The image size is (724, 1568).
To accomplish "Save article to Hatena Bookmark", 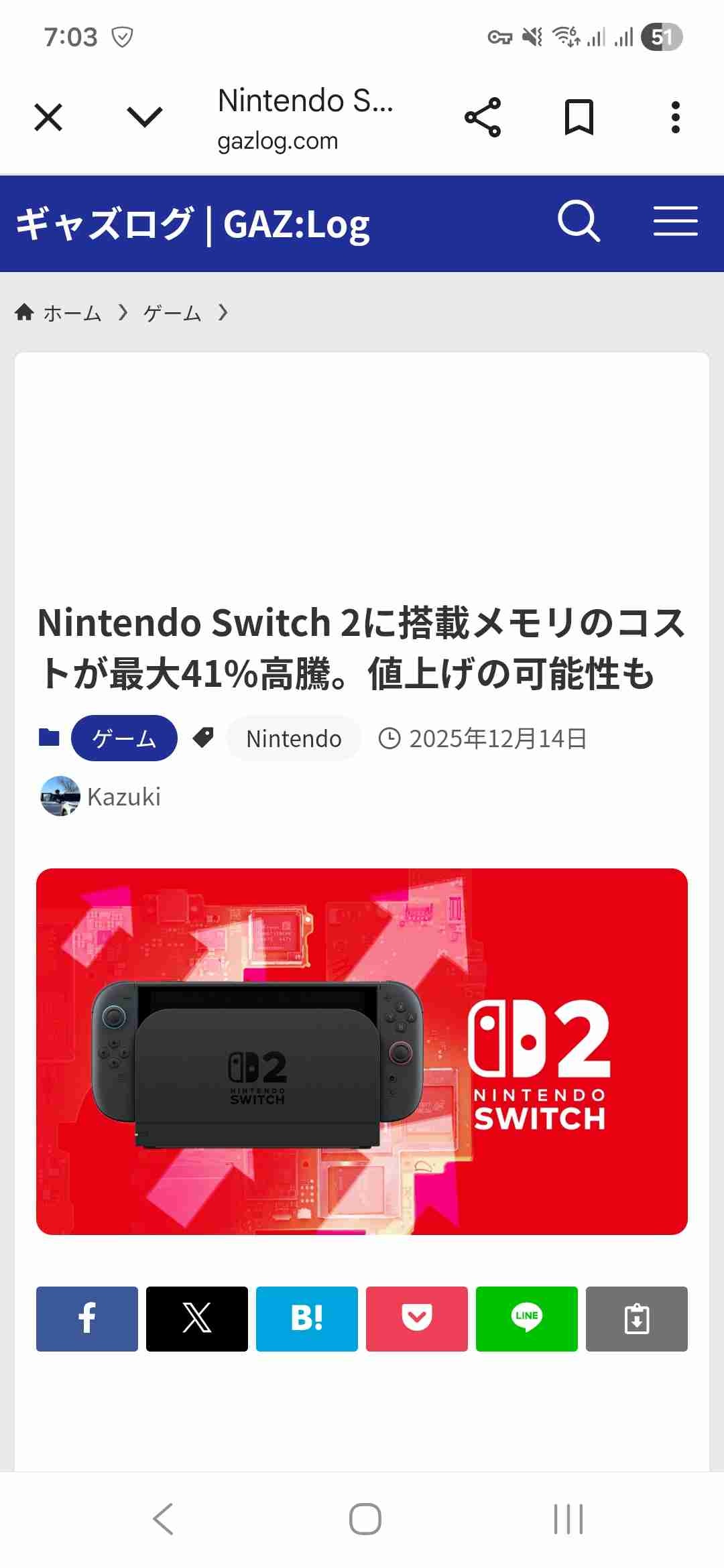I will 307,1319.
